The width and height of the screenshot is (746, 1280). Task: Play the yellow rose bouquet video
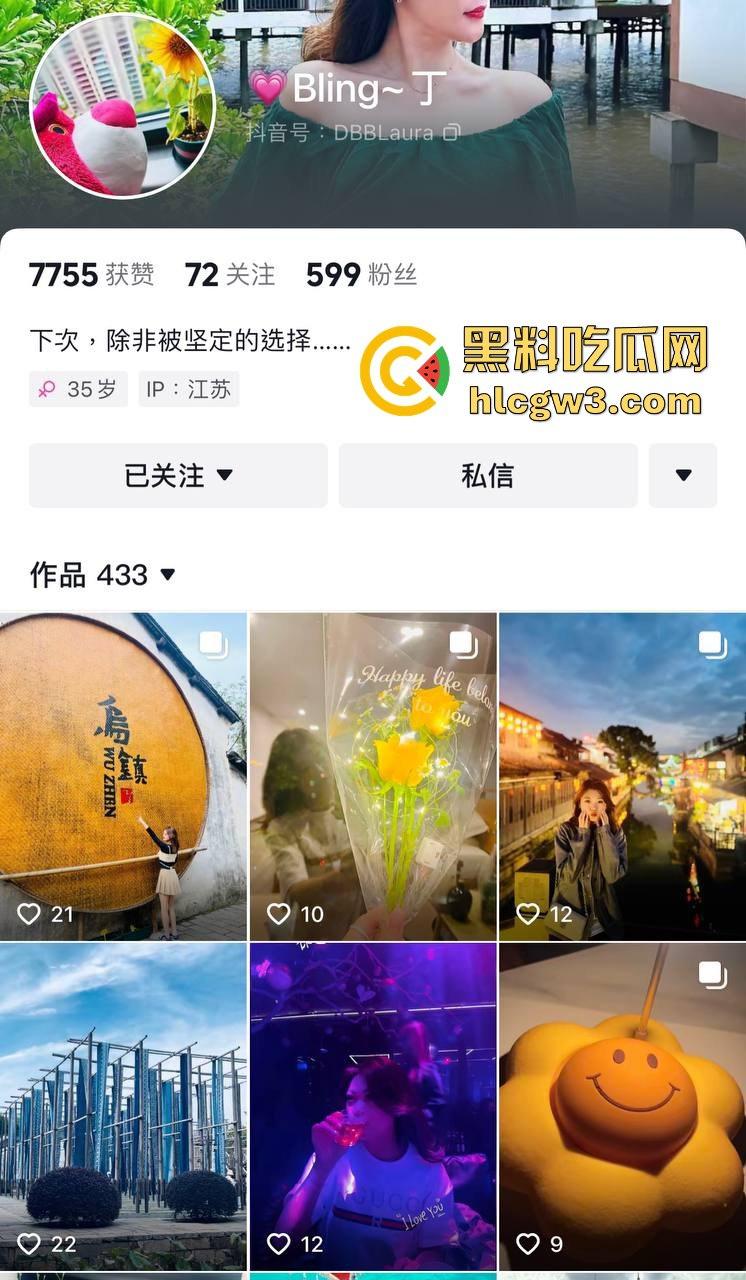pos(373,775)
